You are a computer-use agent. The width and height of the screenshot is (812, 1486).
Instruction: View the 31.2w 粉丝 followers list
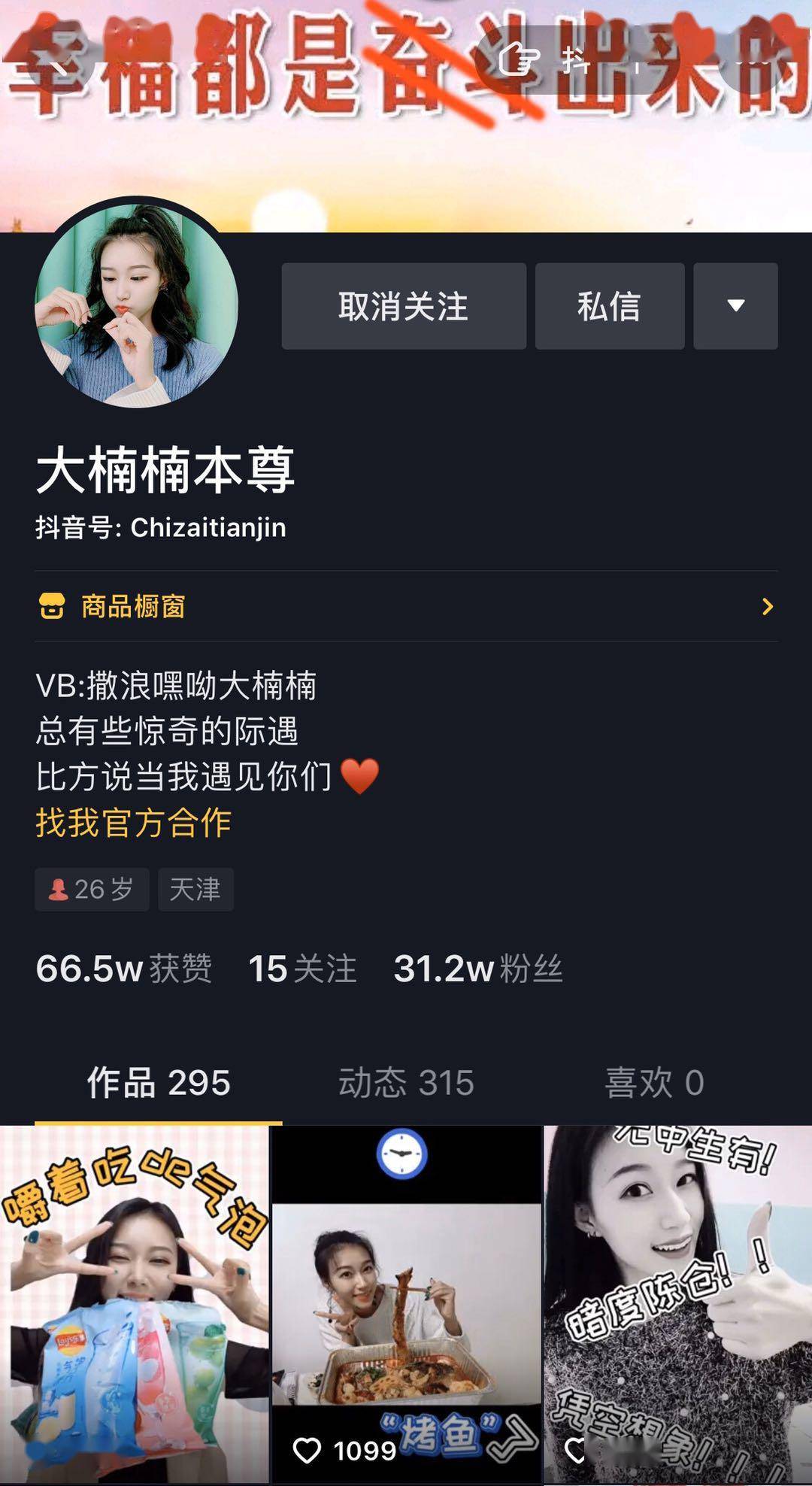point(478,969)
